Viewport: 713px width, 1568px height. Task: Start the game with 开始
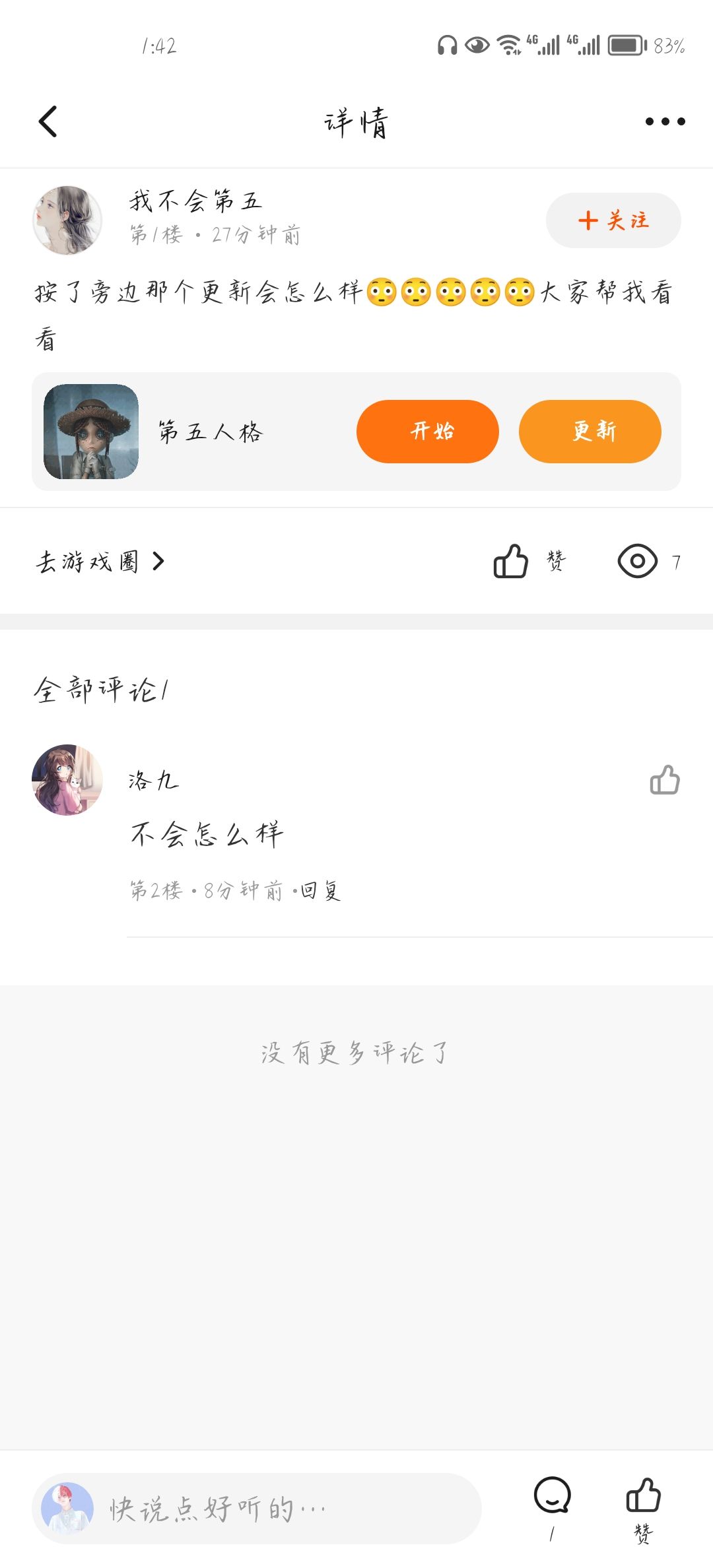[427, 432]
